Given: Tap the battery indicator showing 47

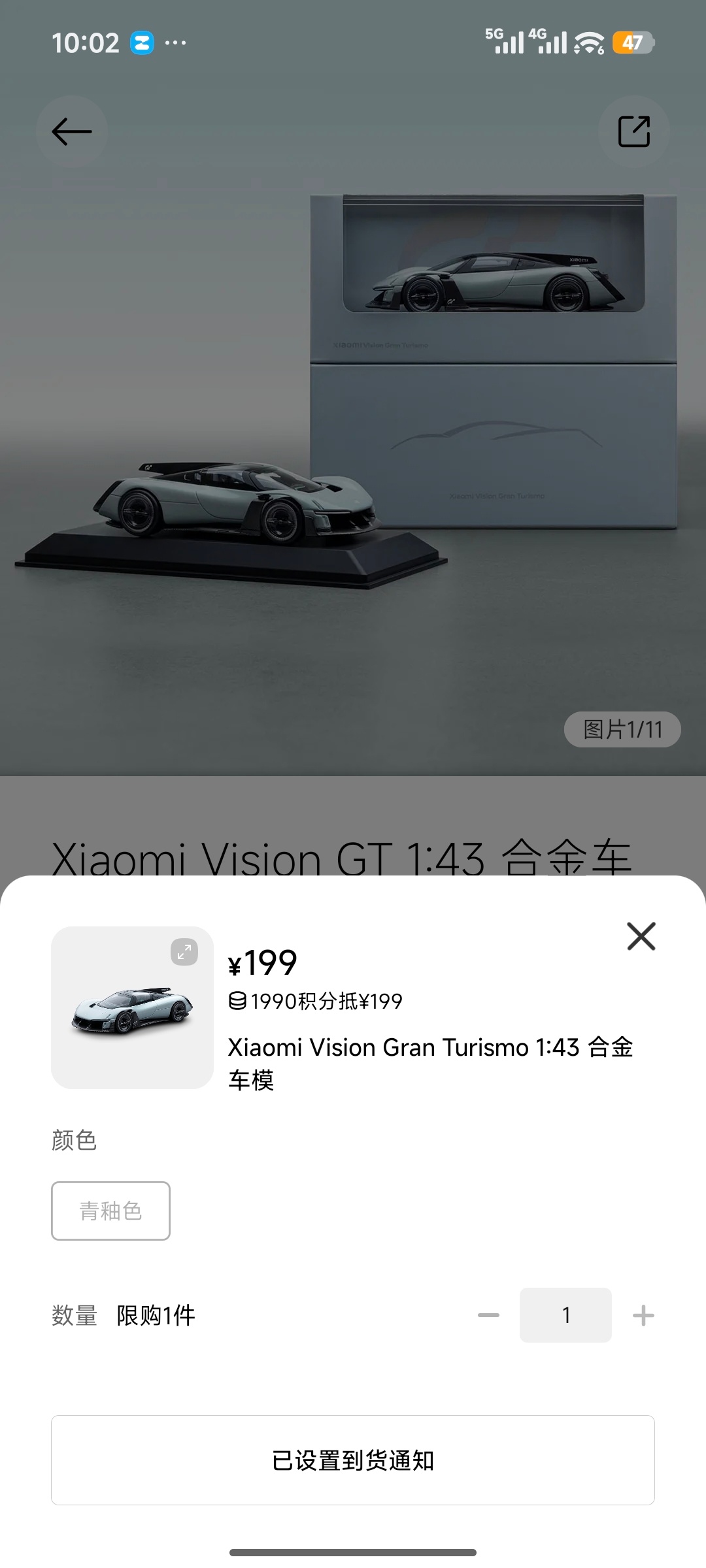Looking at the screenshot, I should (x=632, y=42).
